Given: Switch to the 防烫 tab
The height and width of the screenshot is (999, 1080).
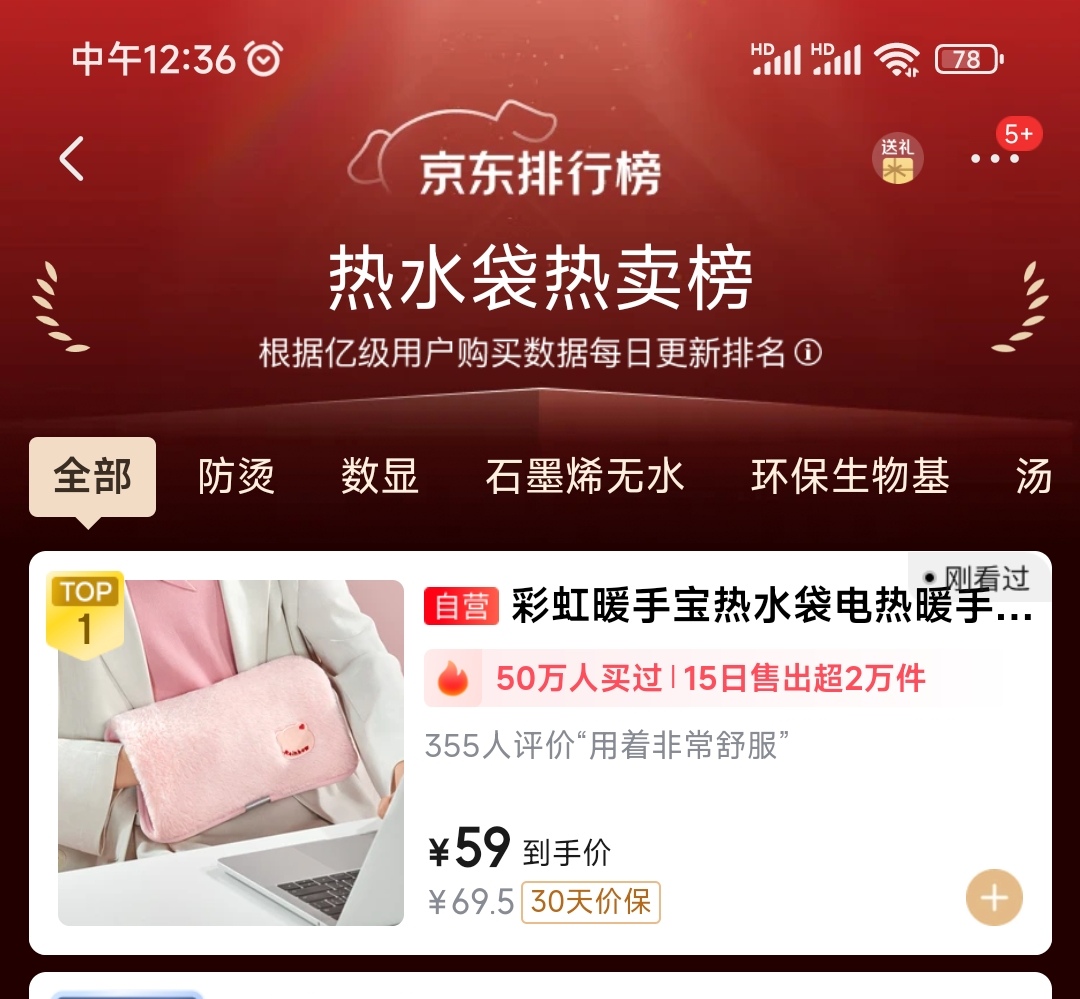Looking at the screenshot, I should (x=236, y=477).
